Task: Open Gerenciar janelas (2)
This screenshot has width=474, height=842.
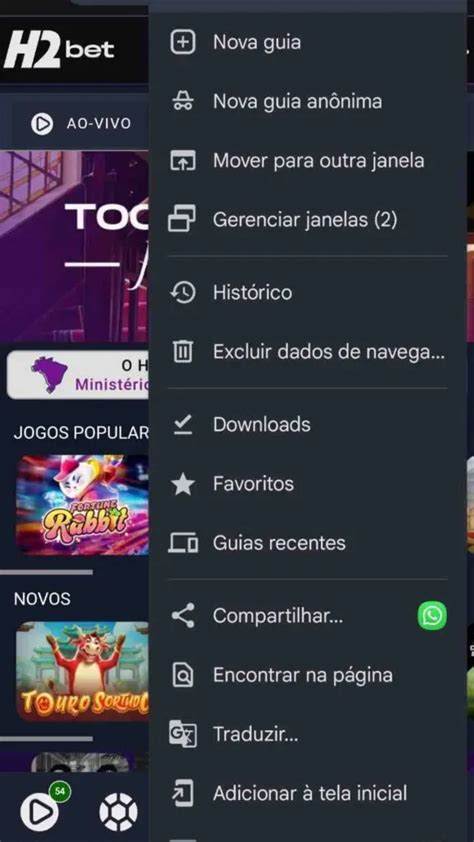Action: click(308, 220)
